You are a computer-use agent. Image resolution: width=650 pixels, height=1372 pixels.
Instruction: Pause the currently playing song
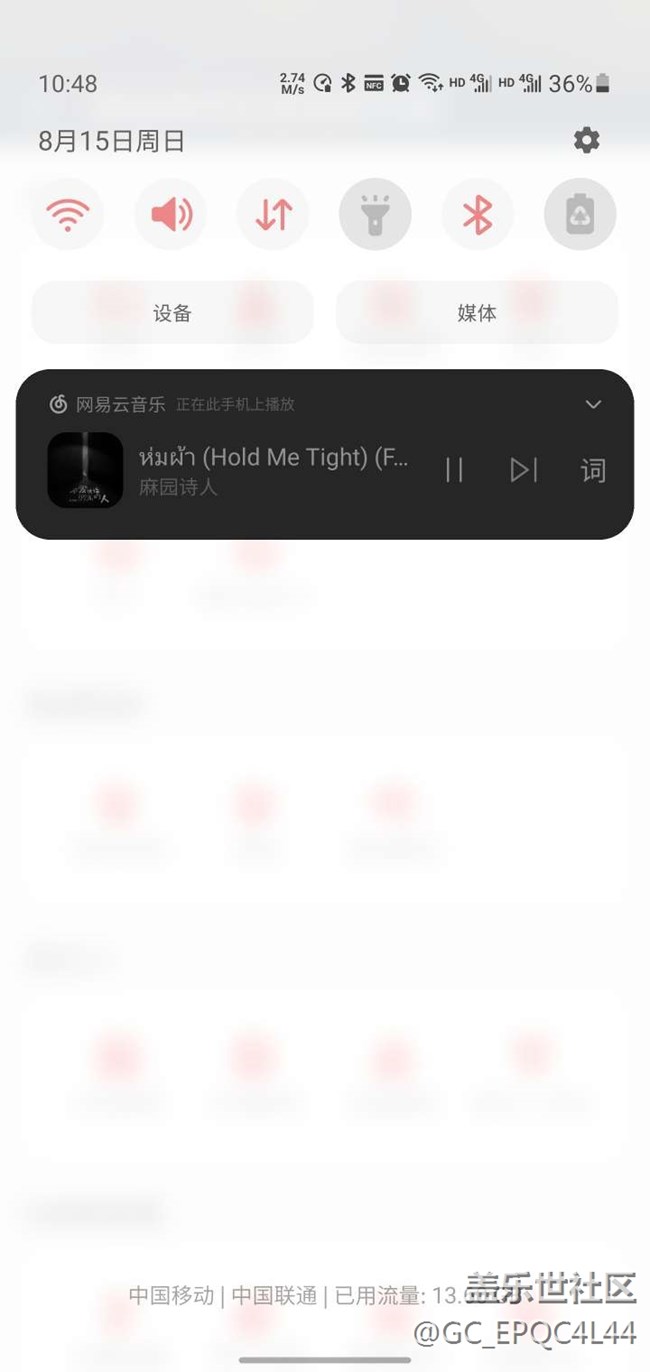pos(454,470)
